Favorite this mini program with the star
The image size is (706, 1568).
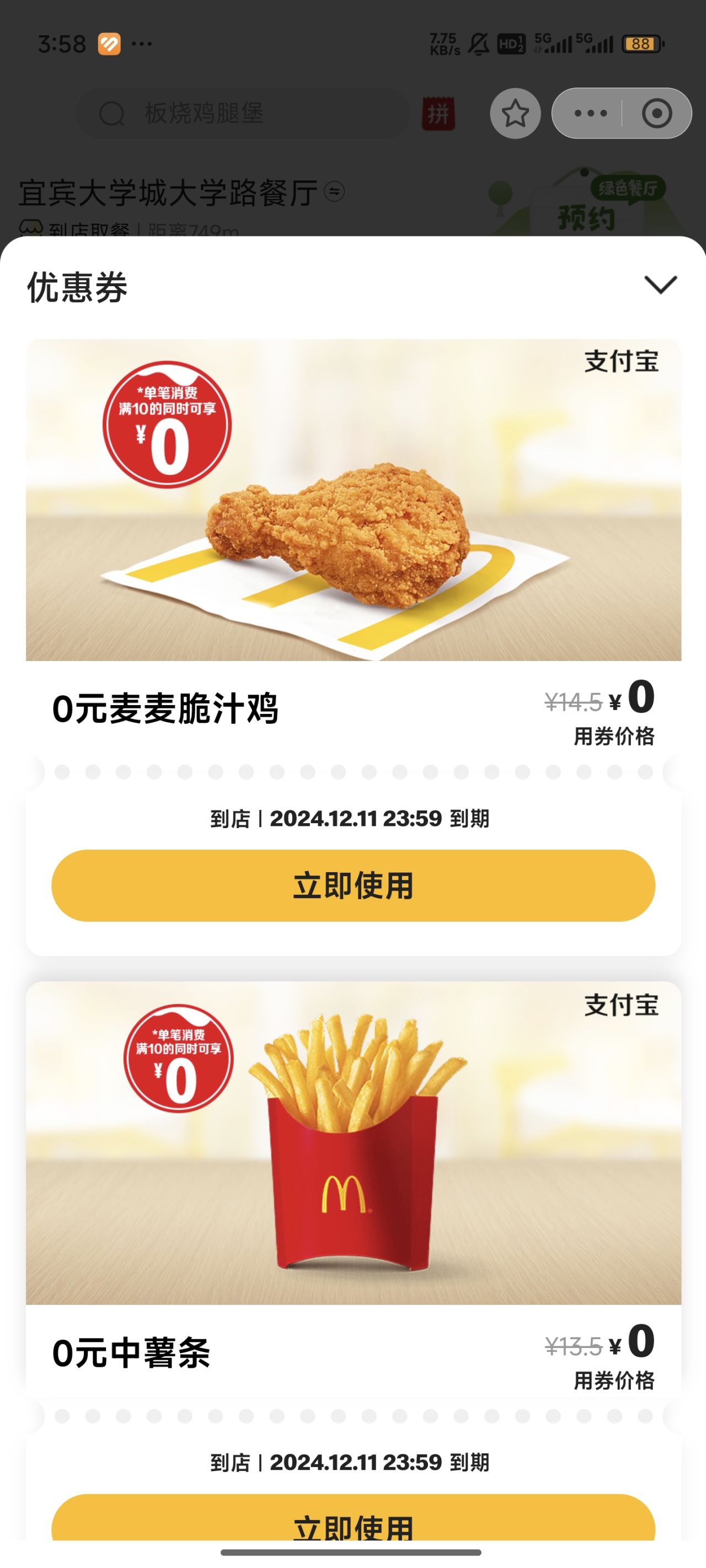point(515,113)
